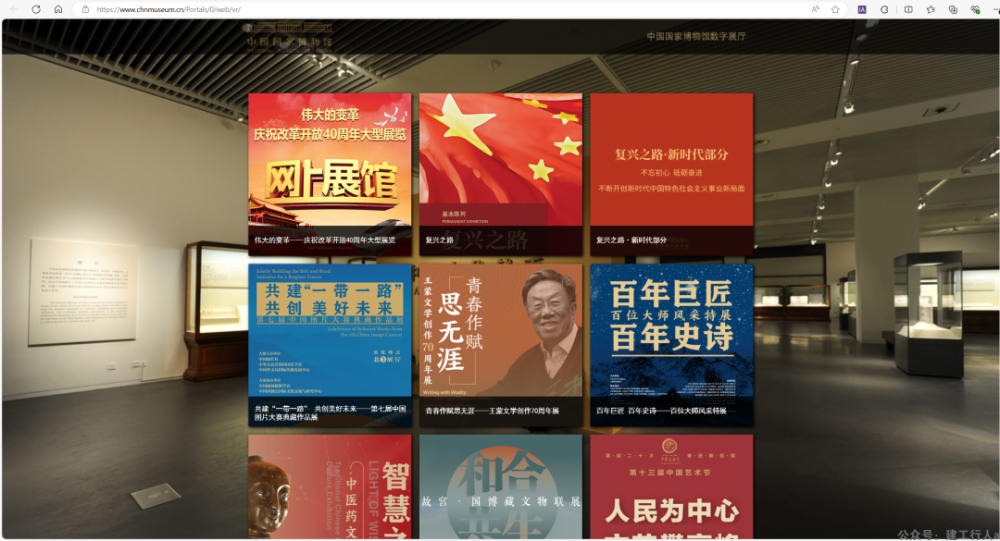The height and width of the screenshot is (541, 1000).
Task: Reload the museum page
Action: (x=36, y=9)
